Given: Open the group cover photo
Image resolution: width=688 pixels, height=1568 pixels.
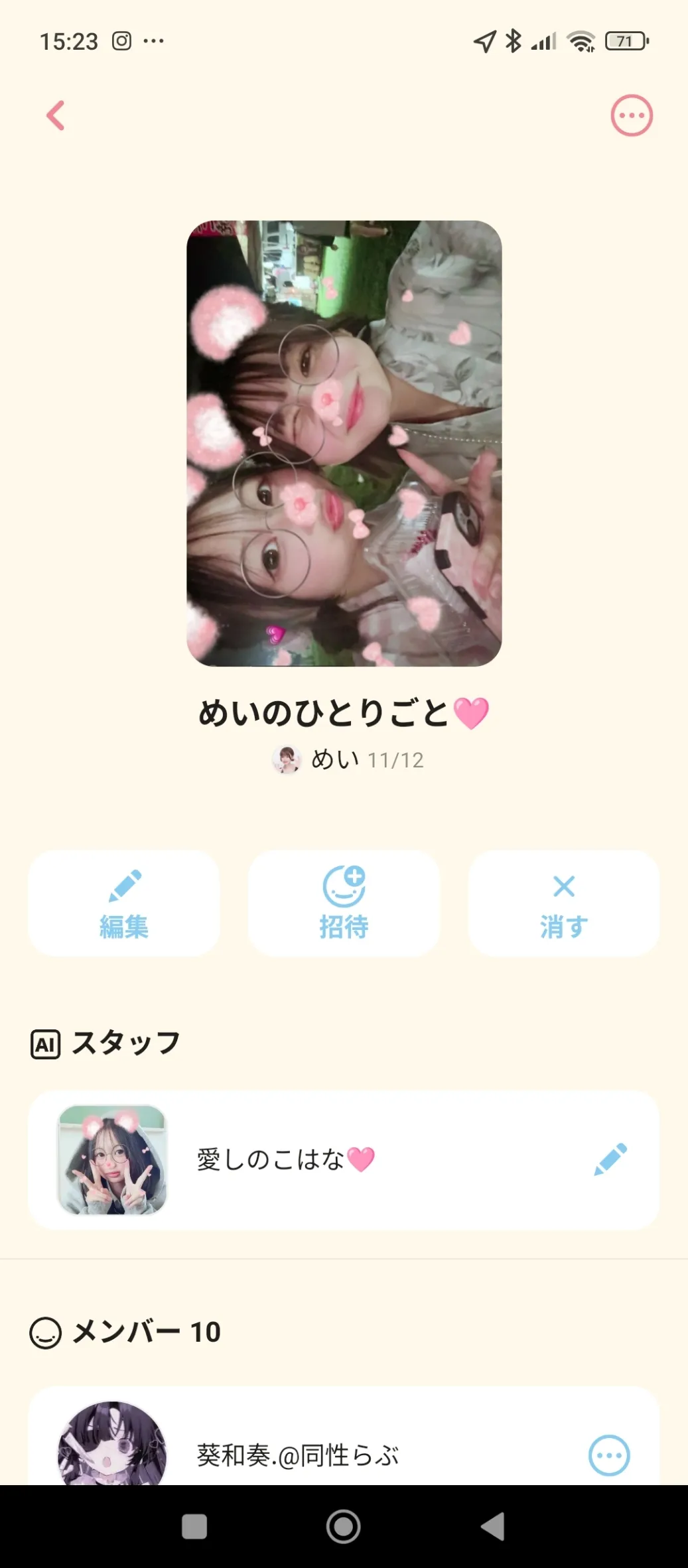Looking at the screenshot, I should click(344, 443).
